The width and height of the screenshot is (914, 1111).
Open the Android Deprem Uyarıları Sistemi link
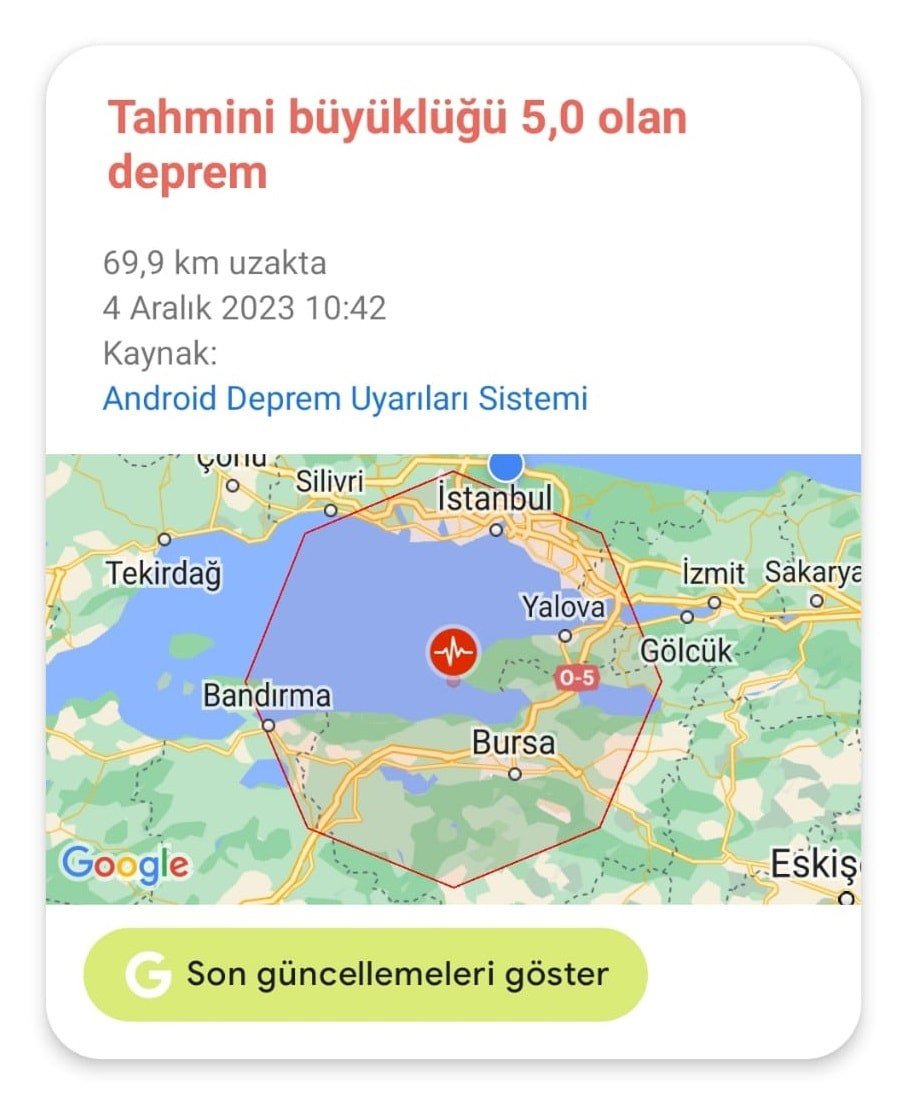345,398
